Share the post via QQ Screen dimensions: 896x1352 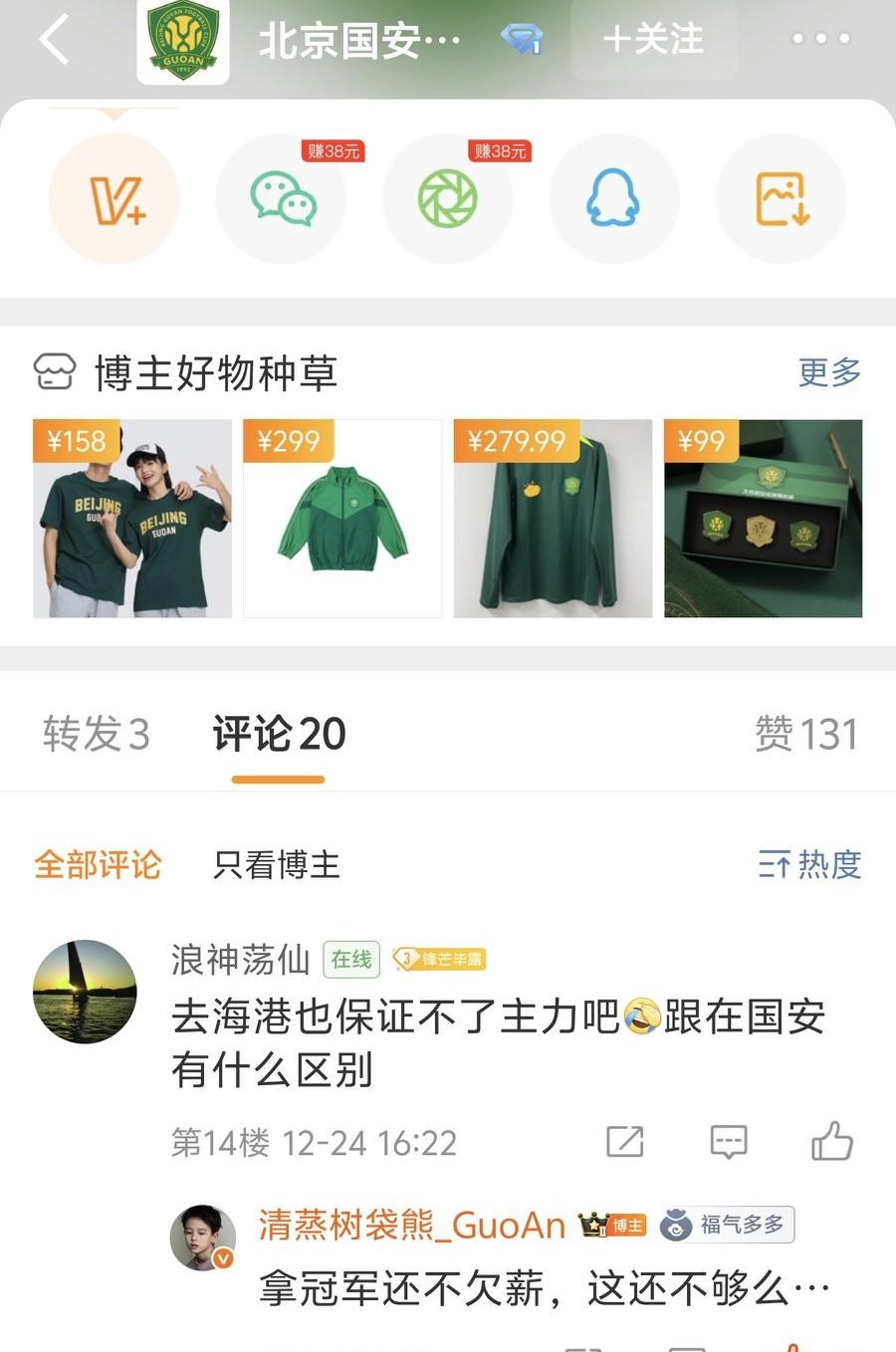tap(614, 197)
